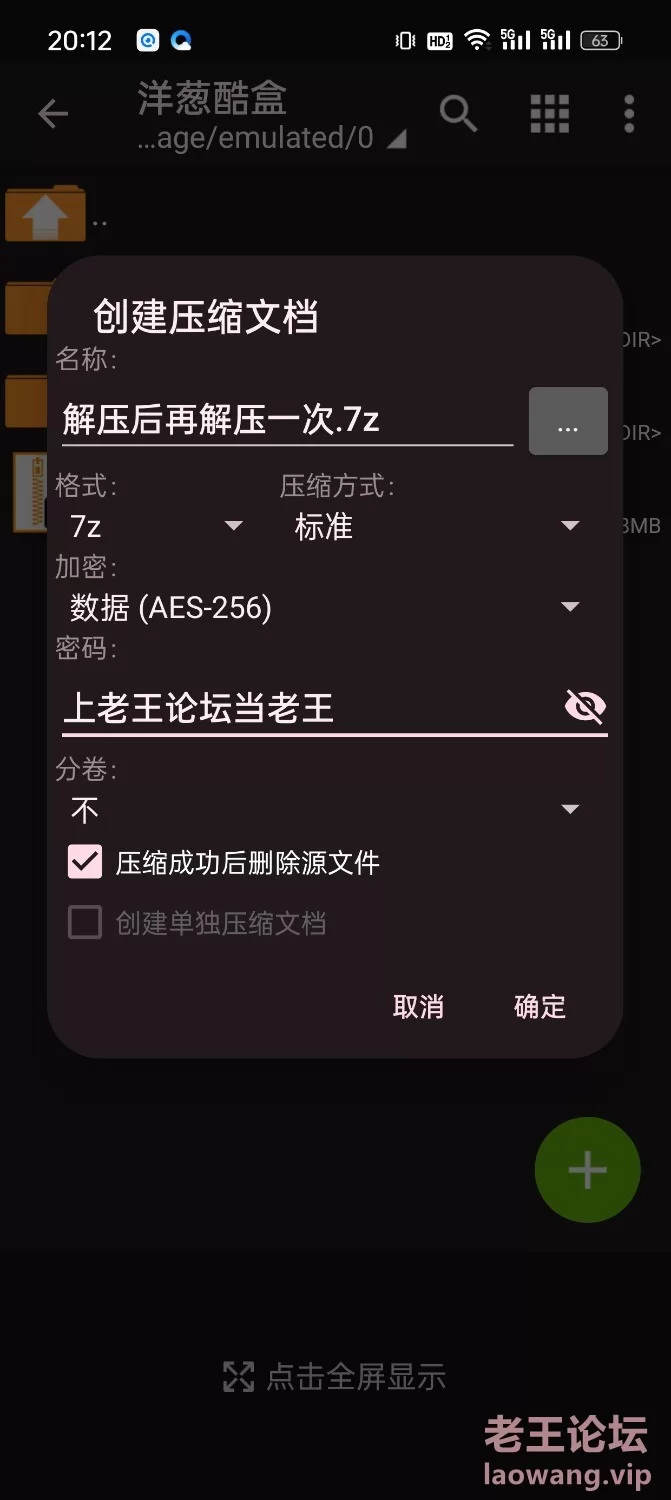Open the browse button next to name

[x=568, y=421]
